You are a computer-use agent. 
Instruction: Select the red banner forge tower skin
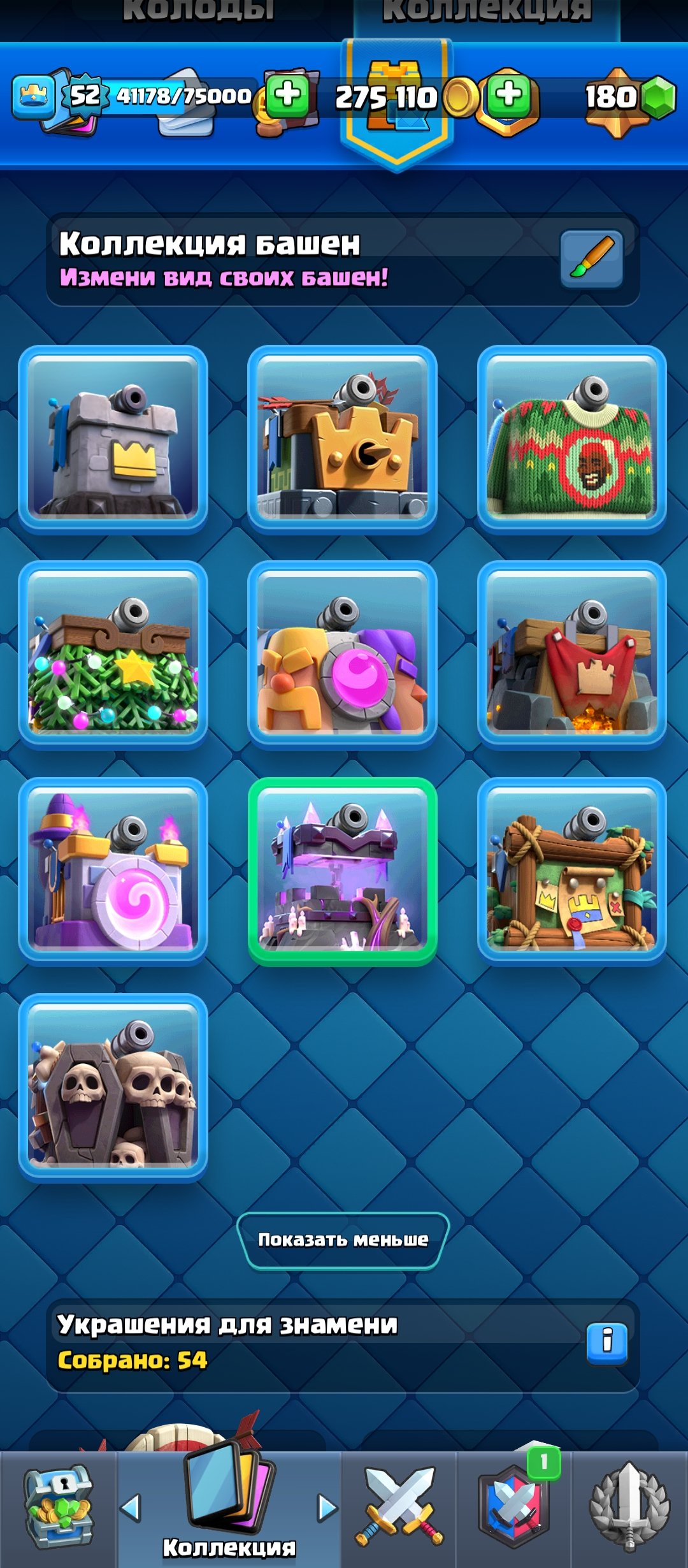571,655
